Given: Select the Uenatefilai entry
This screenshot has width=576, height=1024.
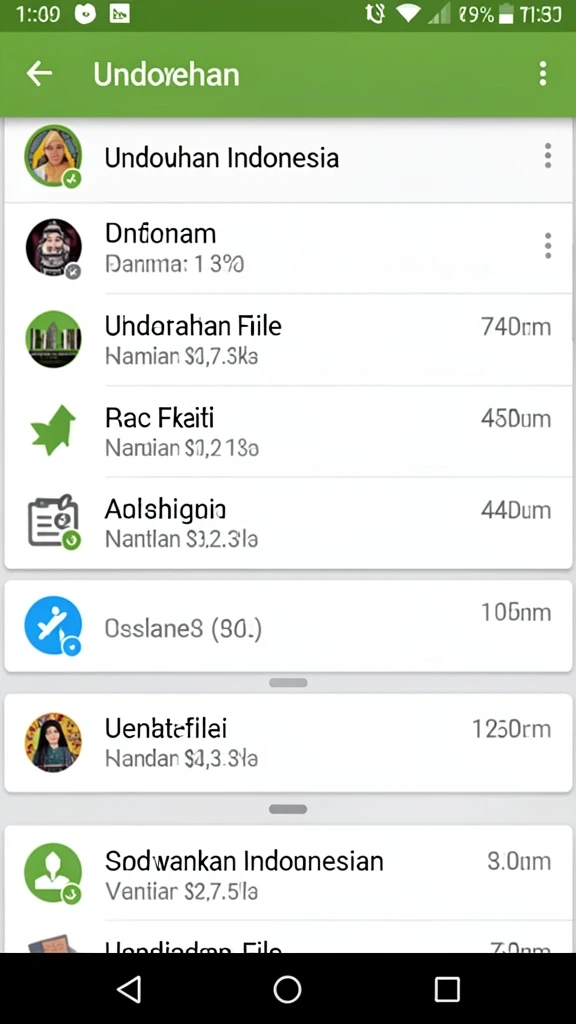Looking at the screenshot, I should click(288, 743).
